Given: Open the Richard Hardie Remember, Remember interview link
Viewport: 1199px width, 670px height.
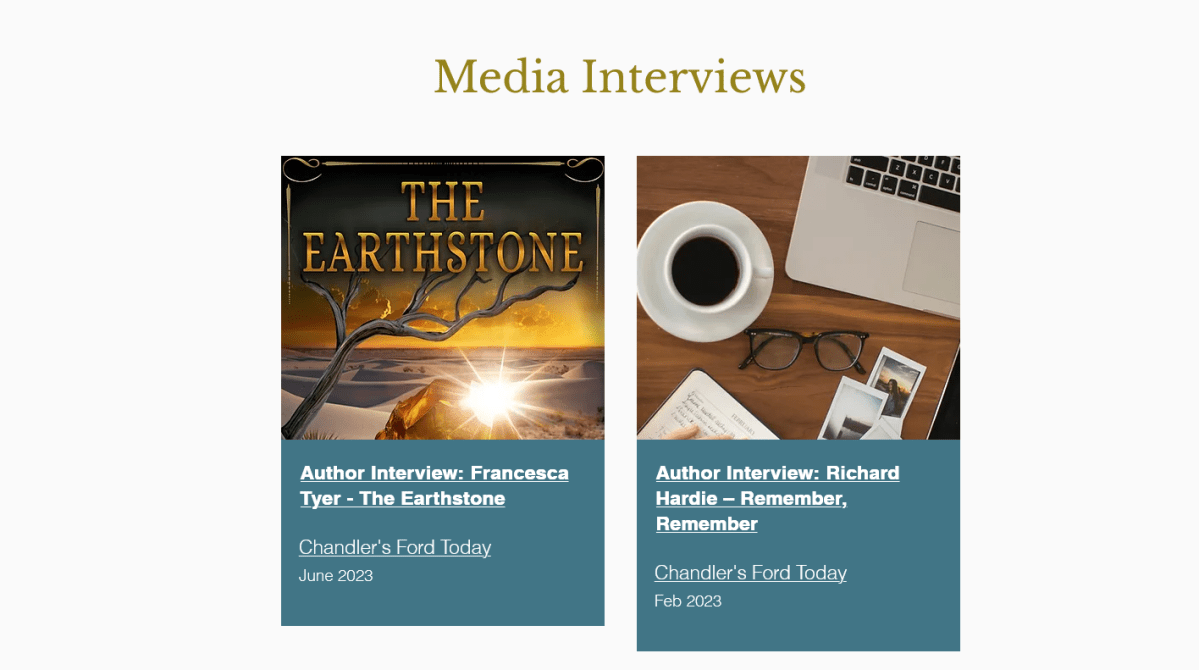Looking at the screenshot, I should [x=777, y=498].
